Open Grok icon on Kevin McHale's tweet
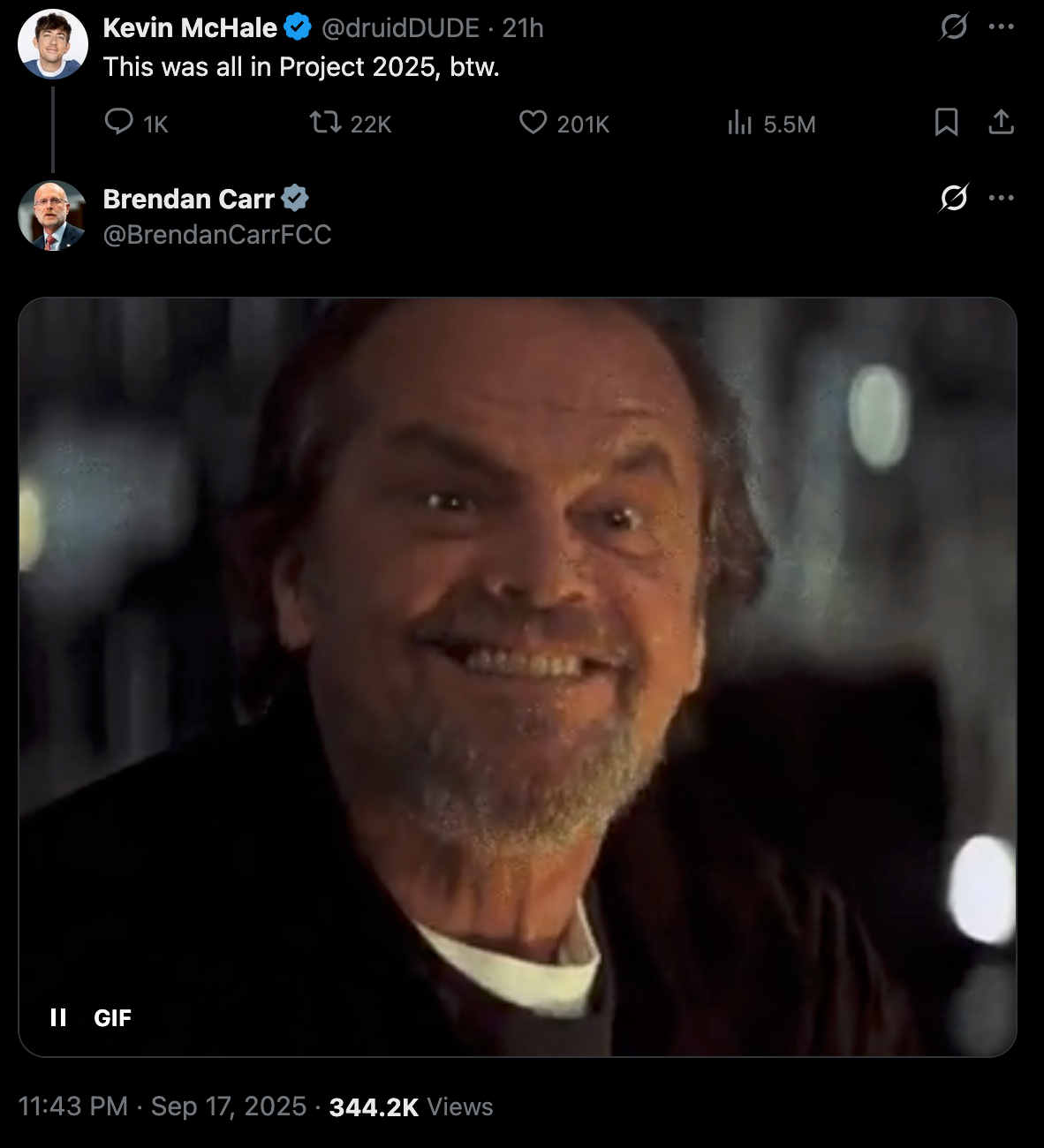 pyautogui.click(x=954, y=26)
